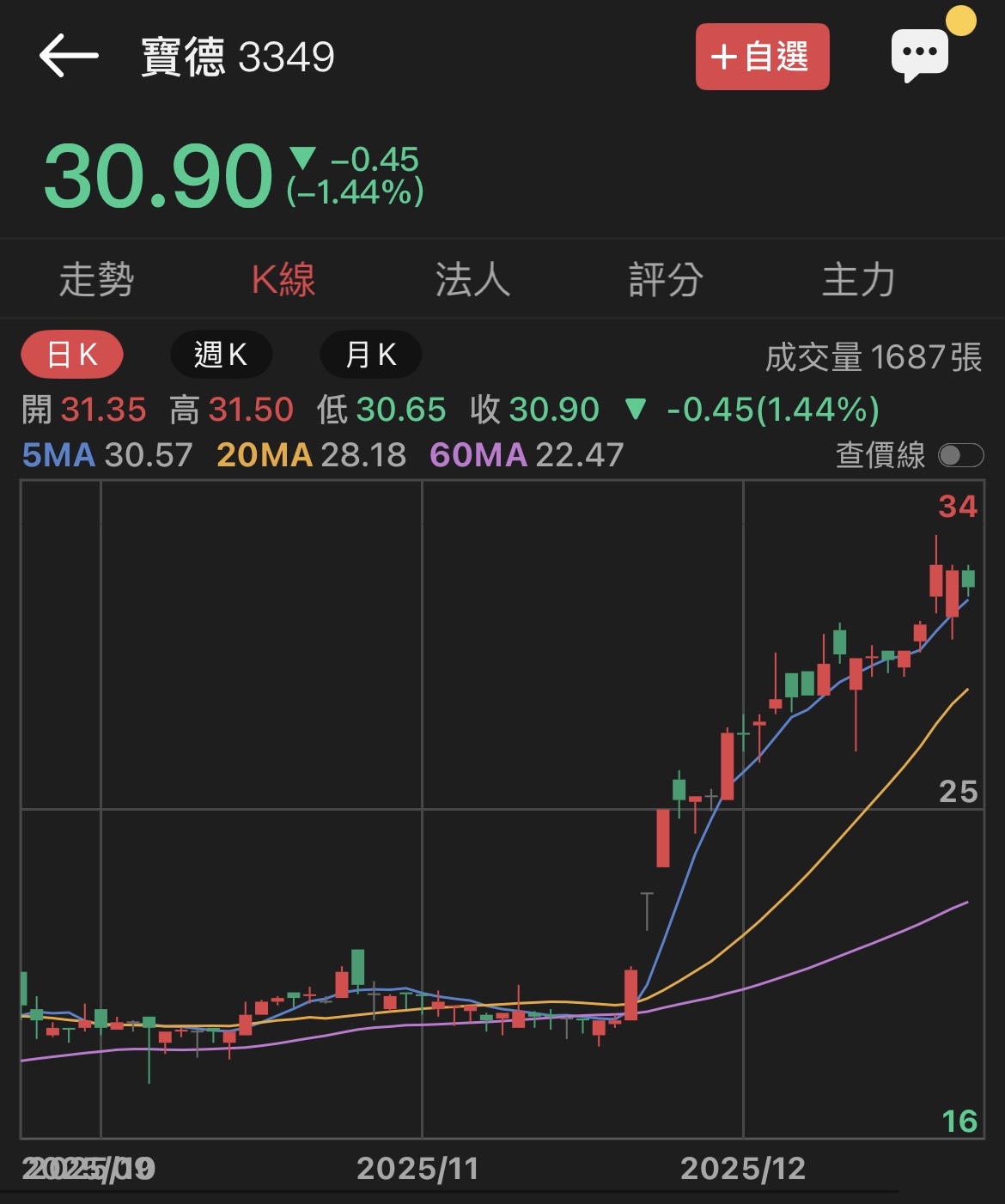View the 評分 tab
Viewport: 1005px width, 1204px height.
(666, 280)
